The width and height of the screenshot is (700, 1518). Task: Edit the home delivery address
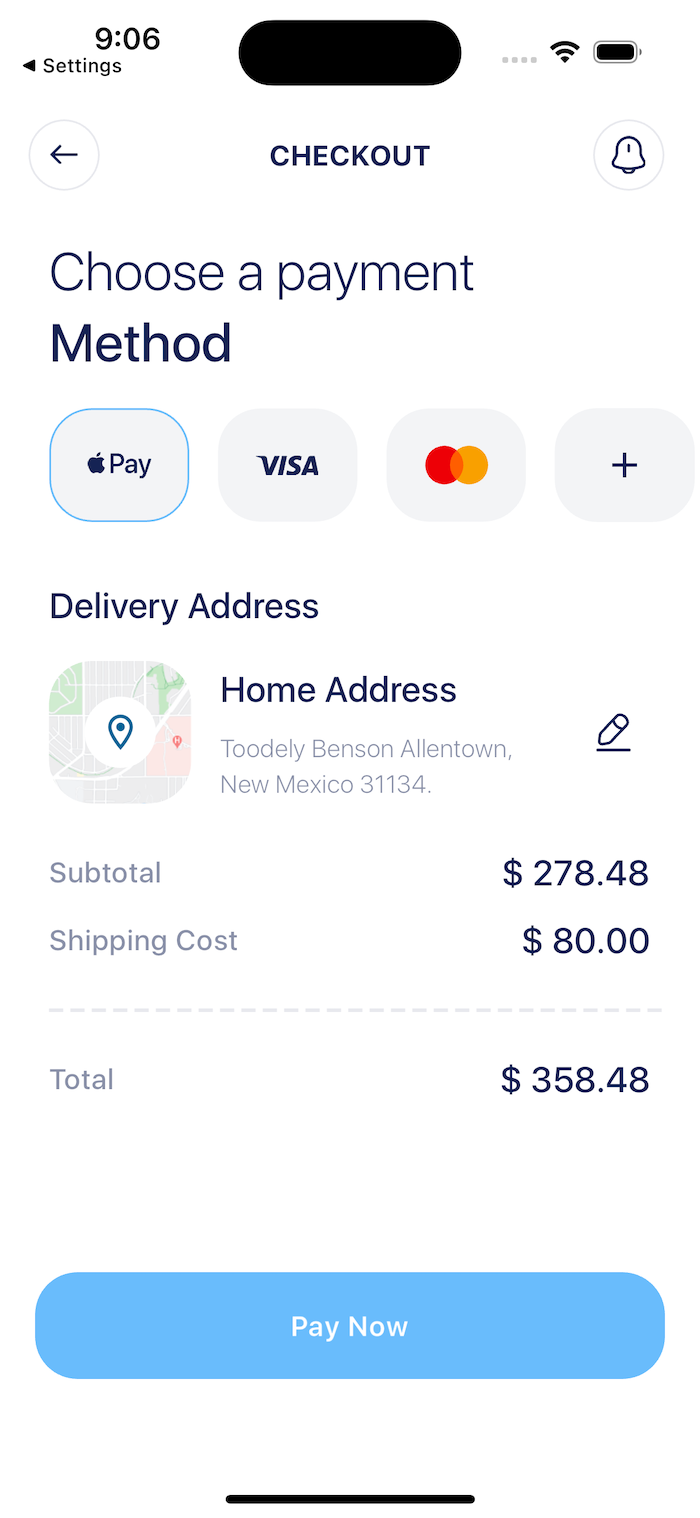[613, 733]
